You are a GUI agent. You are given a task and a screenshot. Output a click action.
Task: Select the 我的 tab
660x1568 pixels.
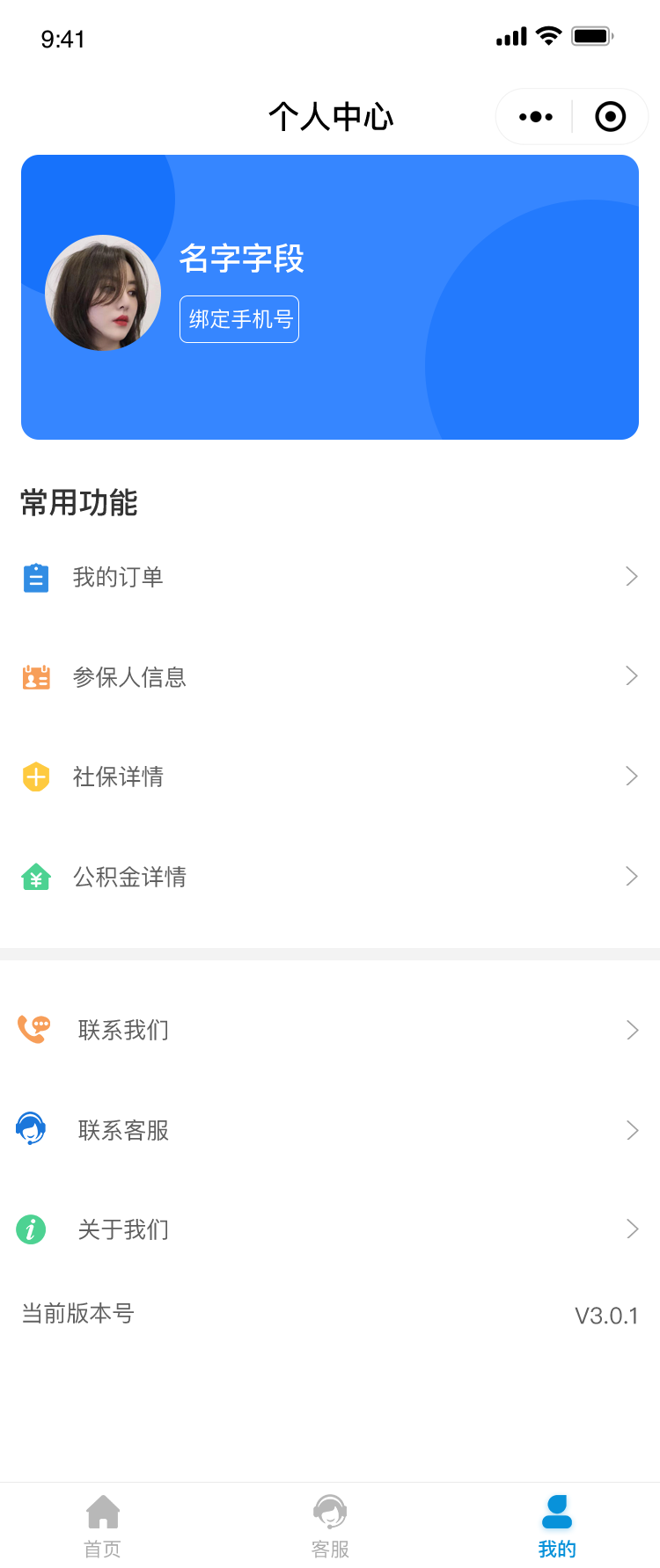point(557,1526)
